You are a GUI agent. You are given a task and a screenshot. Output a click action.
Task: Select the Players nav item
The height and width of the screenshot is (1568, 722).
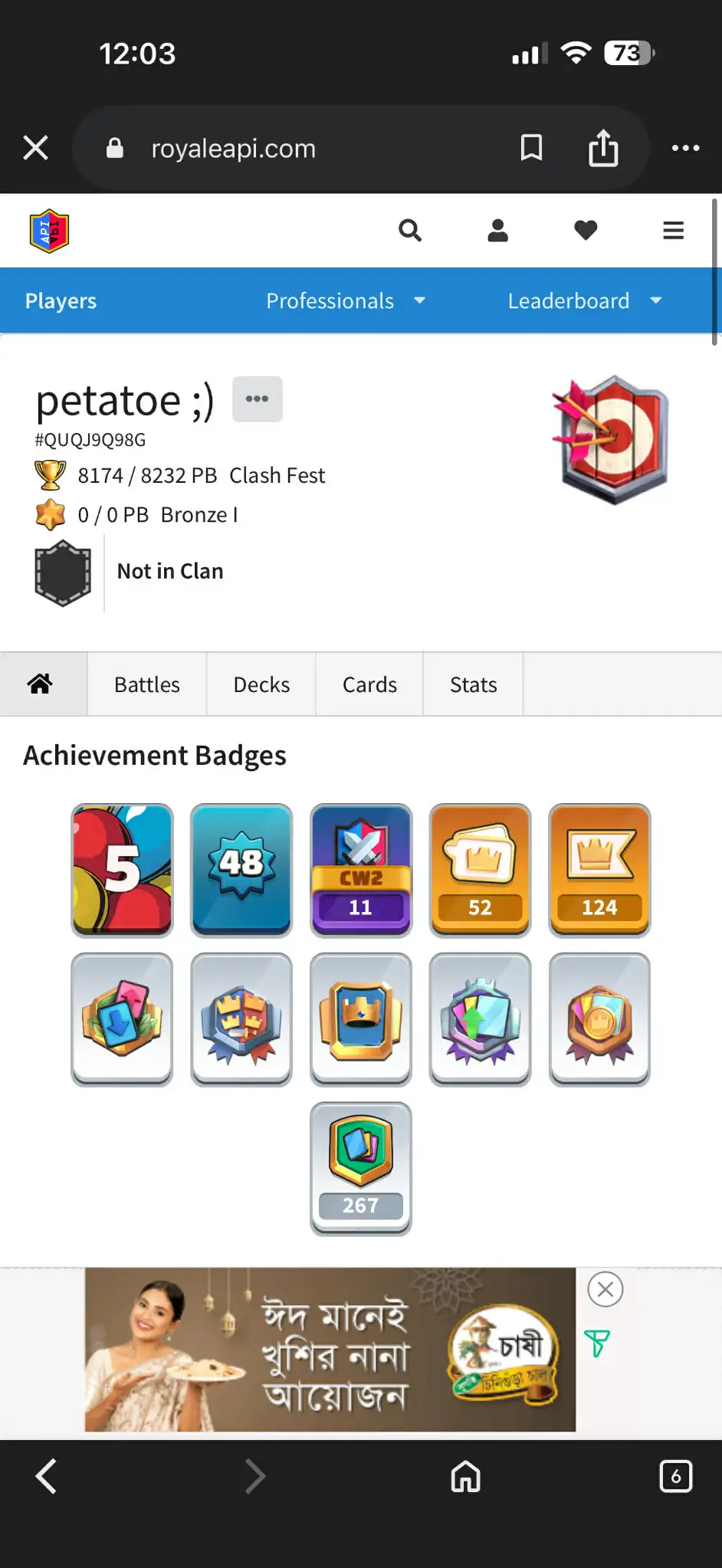pos(61,301)
